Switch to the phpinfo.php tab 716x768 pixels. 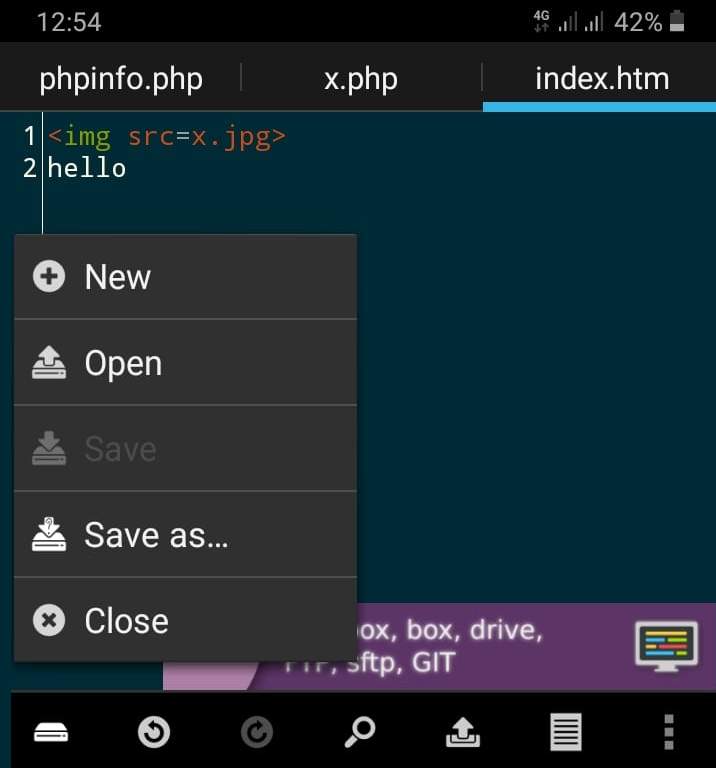[121, 79]
